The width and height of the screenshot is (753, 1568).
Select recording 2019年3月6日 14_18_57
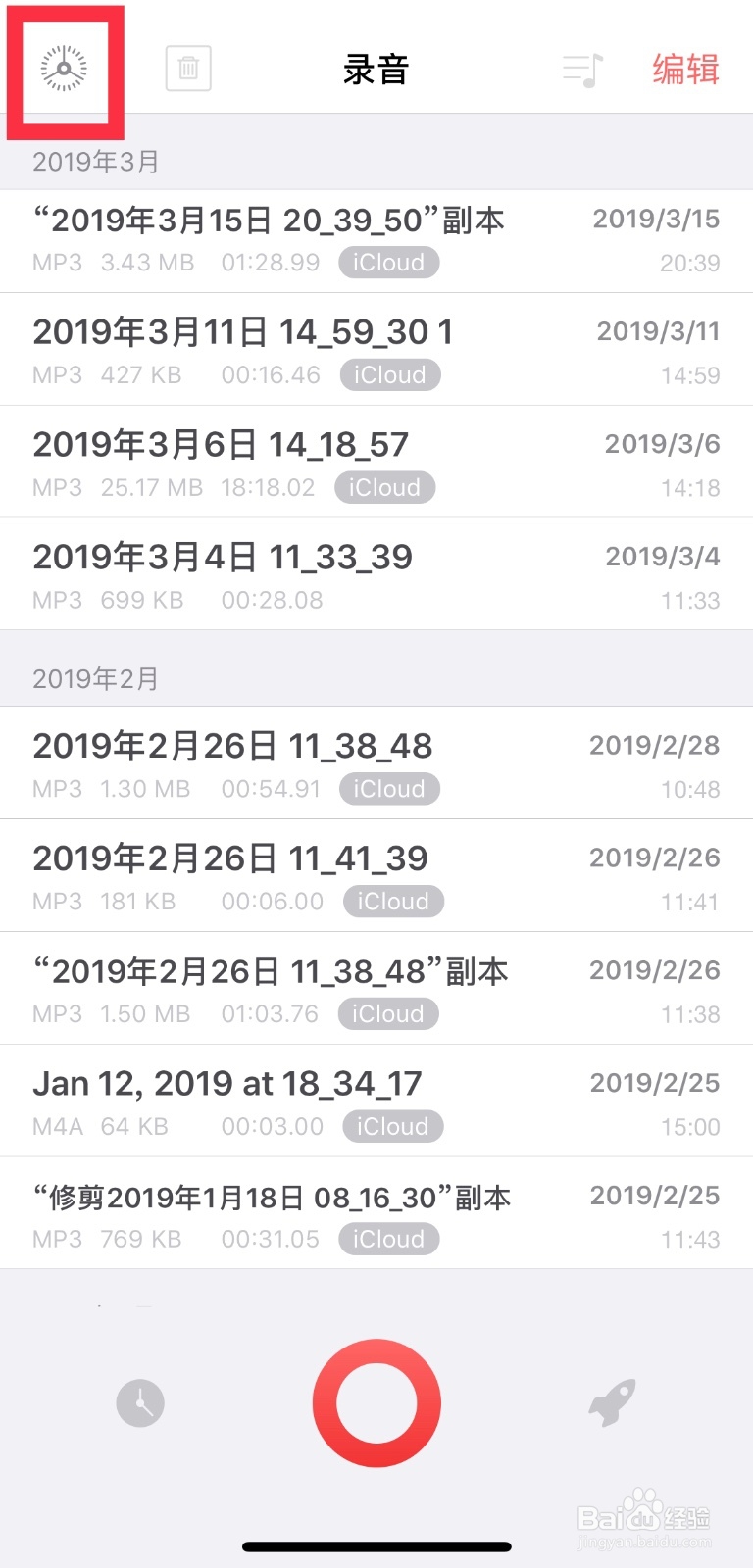tap(376, 462)
